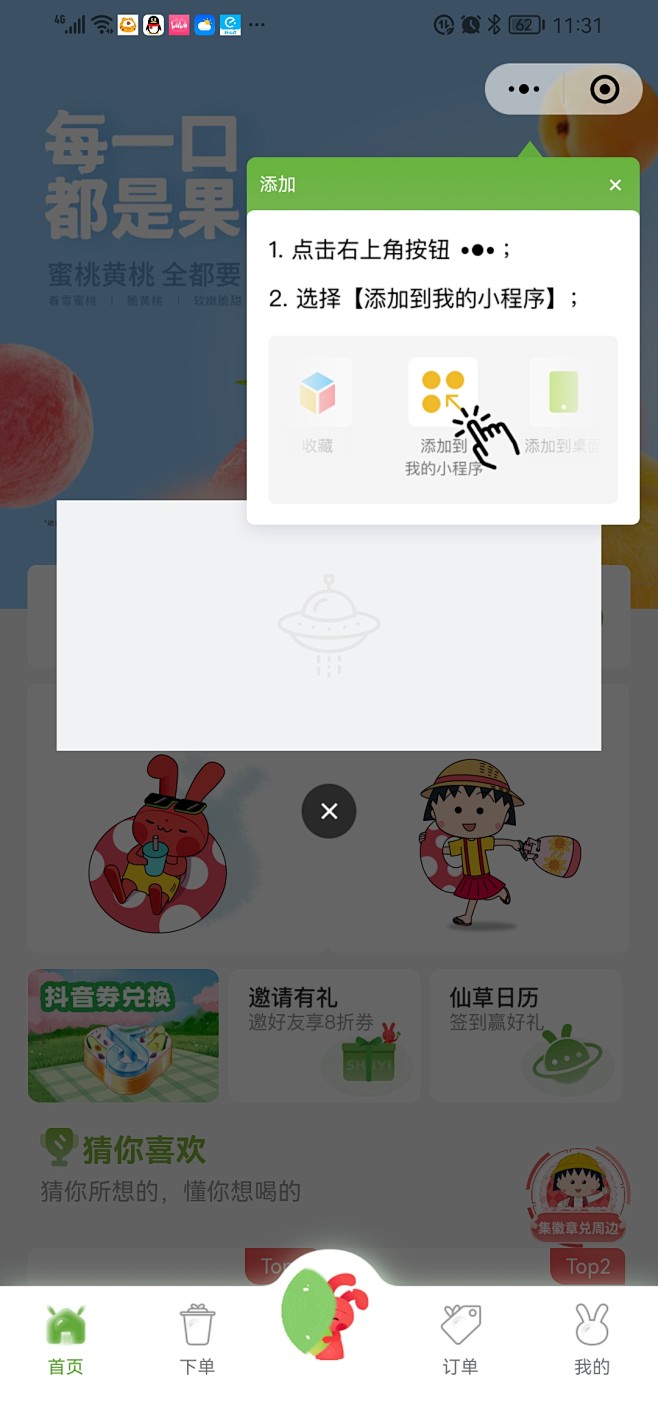658x1426 pixels.
Task: Switch to the 下单 tab
Action: tap(197, 1340)
